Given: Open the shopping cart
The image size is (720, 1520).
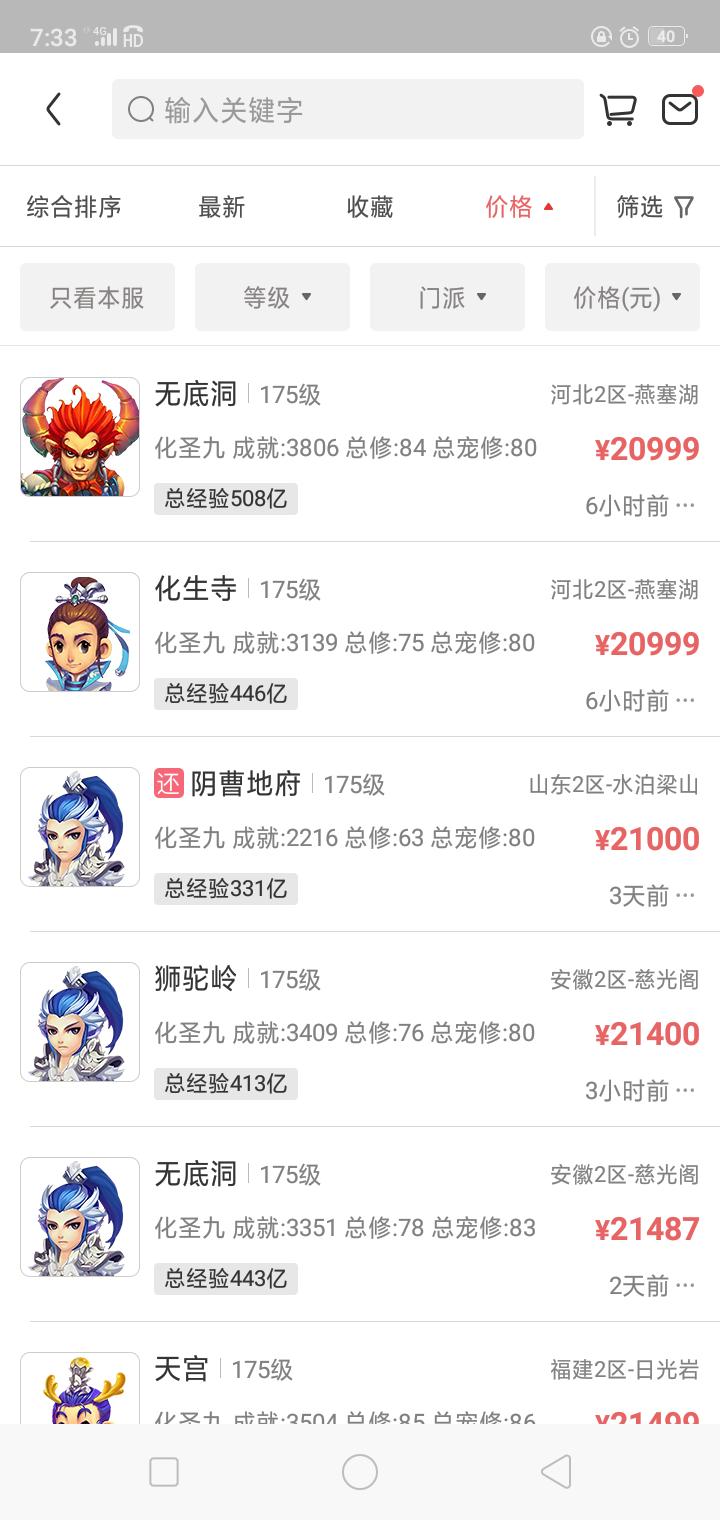Looking at the screenshot, I should pos(618,109).
